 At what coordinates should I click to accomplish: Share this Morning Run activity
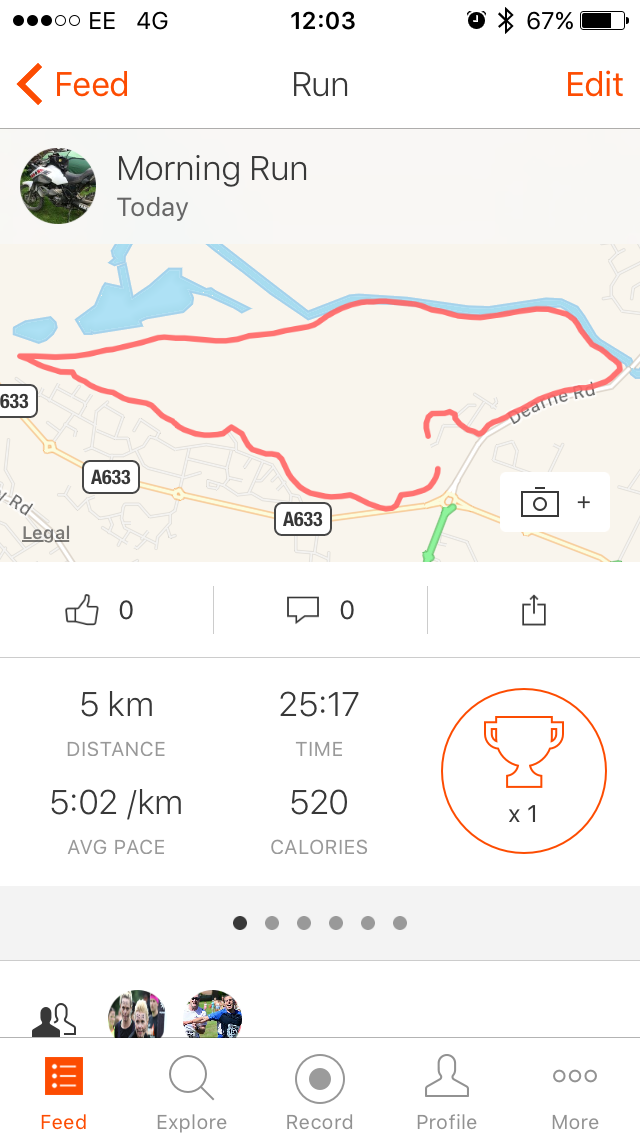click(x=534, y=610)
